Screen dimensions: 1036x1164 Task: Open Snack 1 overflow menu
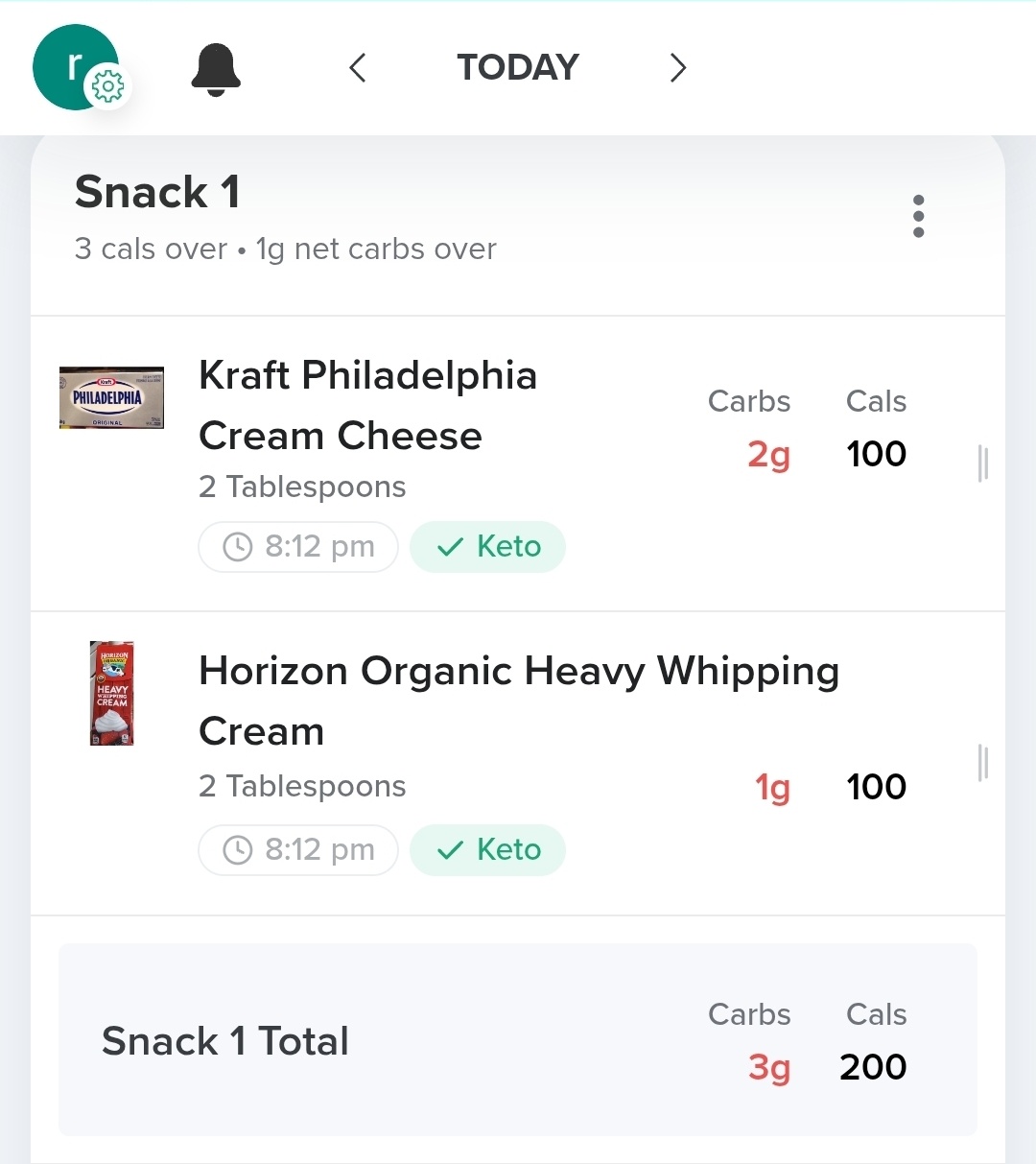coord(918,216)
